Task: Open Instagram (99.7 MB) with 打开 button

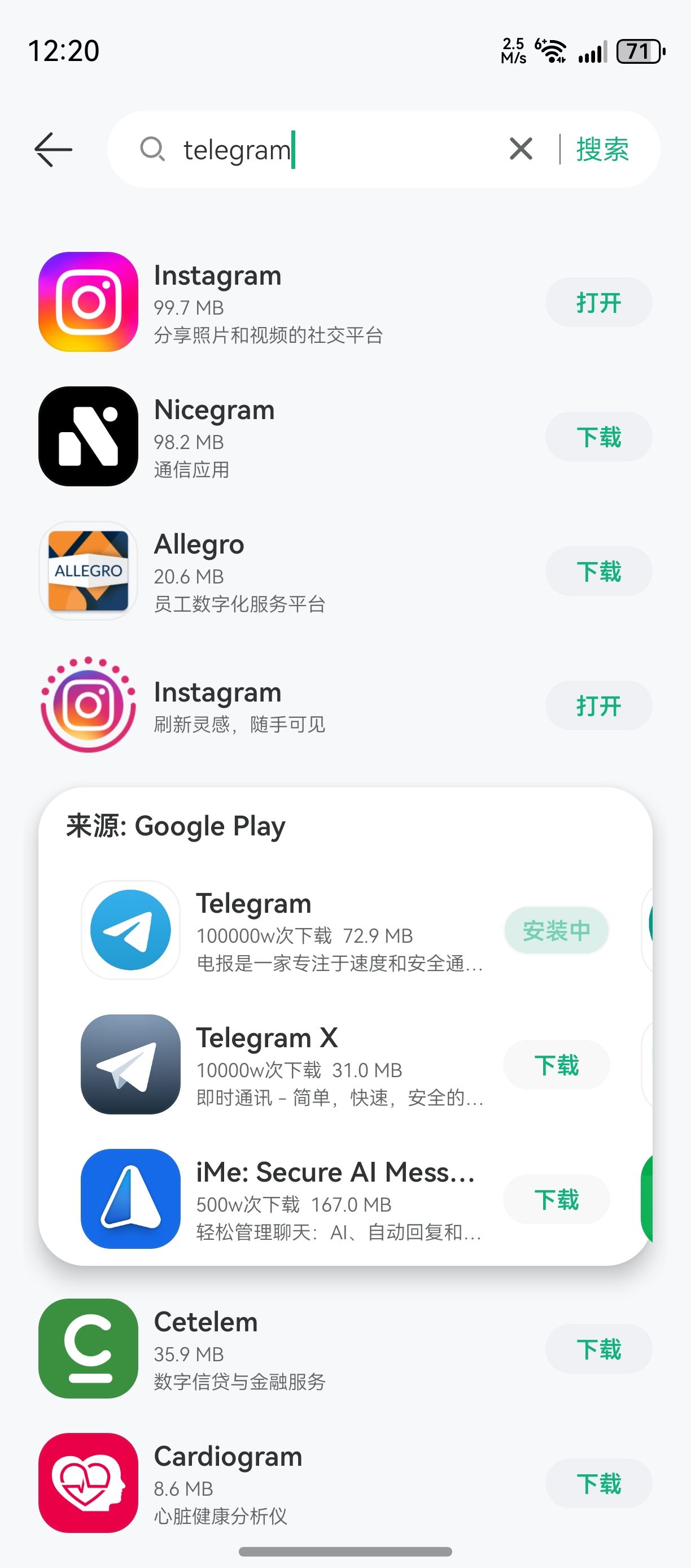Action: 598,303
